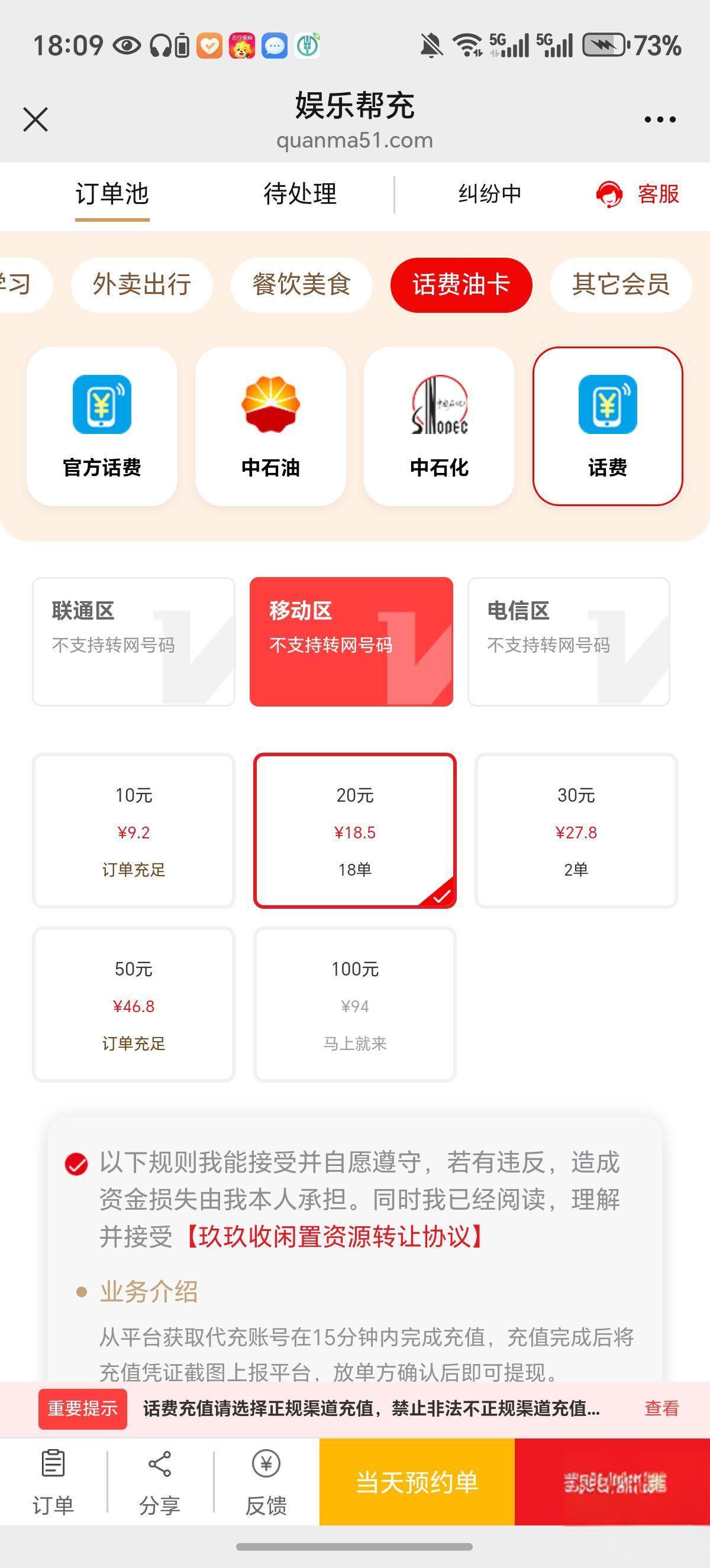710x1568 pixels.
Task: Choose the 官方话费 service card
Action: [102, 426]
